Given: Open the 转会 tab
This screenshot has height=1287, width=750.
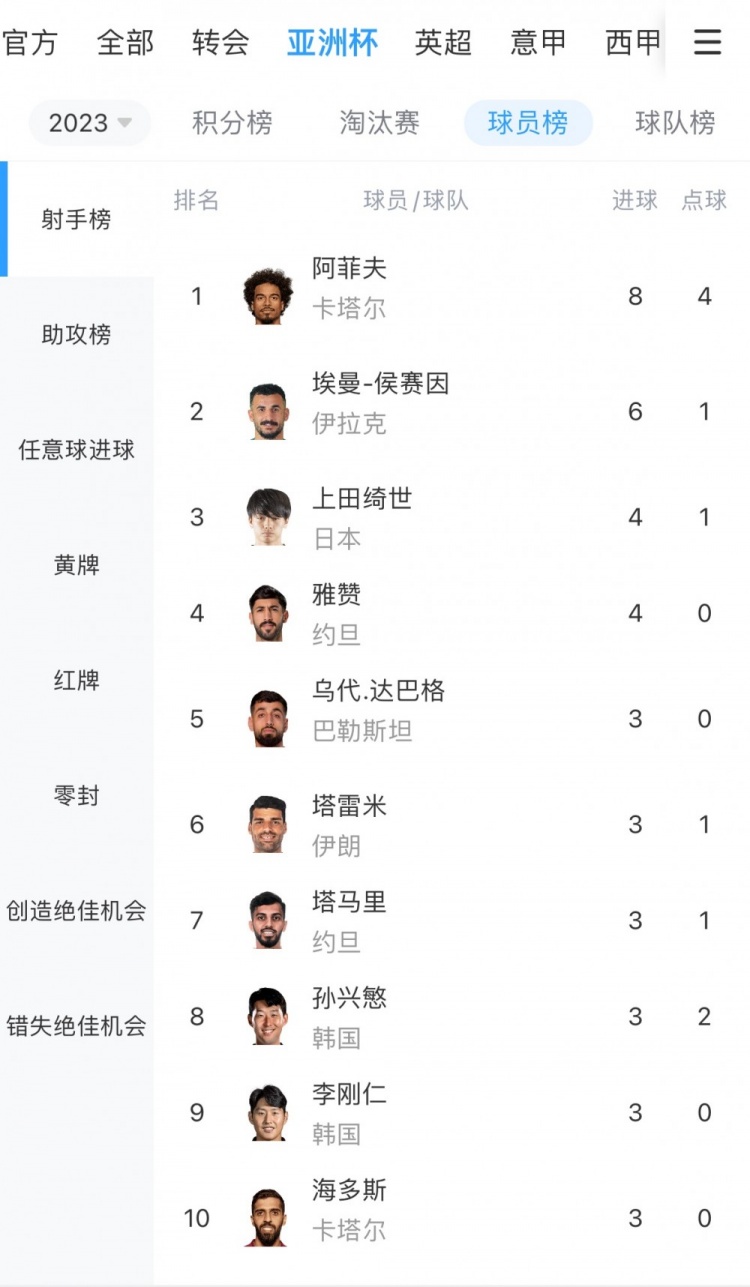Looking at the screenshot, I should (x=221, y=43).
